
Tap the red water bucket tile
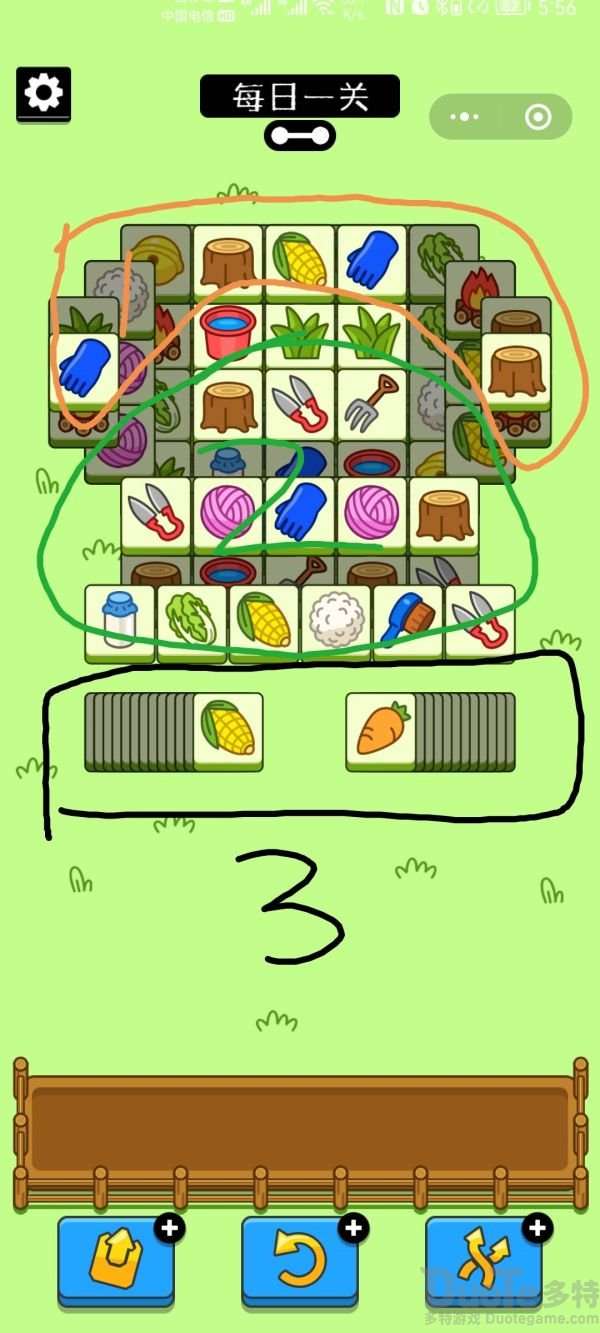pyautogui.click(x=228, y=333)
